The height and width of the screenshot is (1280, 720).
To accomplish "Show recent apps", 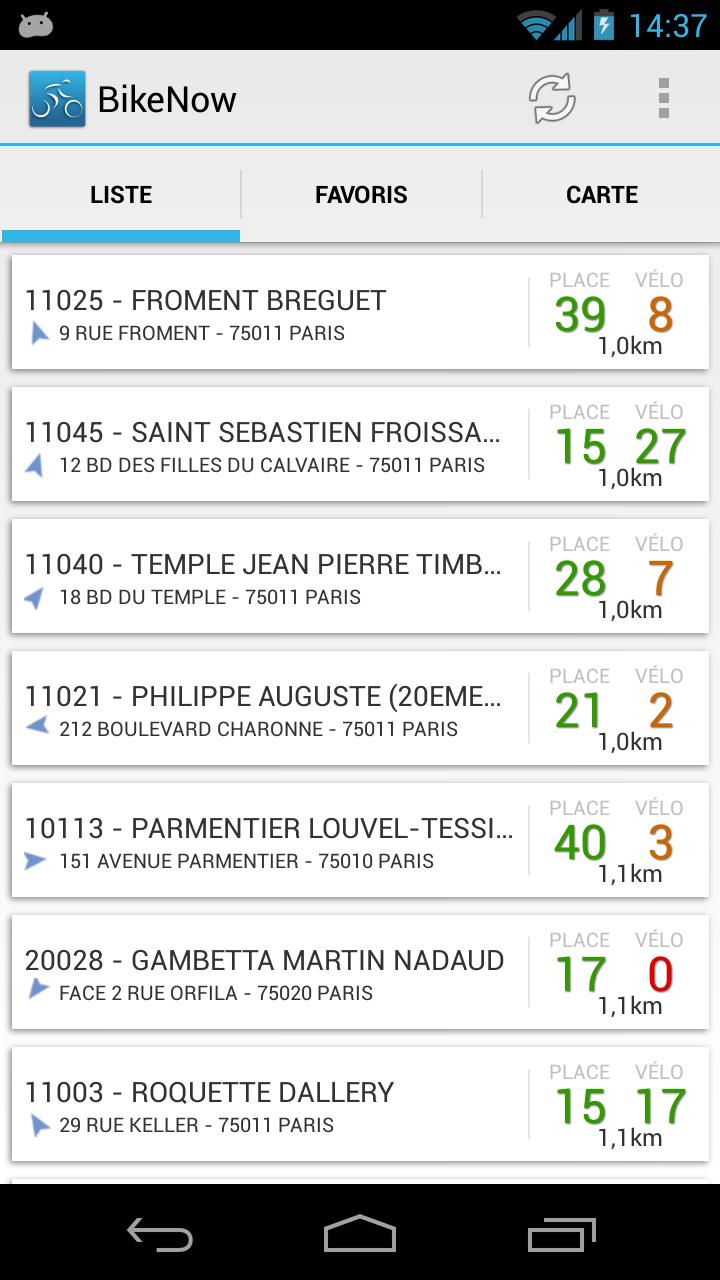I will tap(561, 1235).
